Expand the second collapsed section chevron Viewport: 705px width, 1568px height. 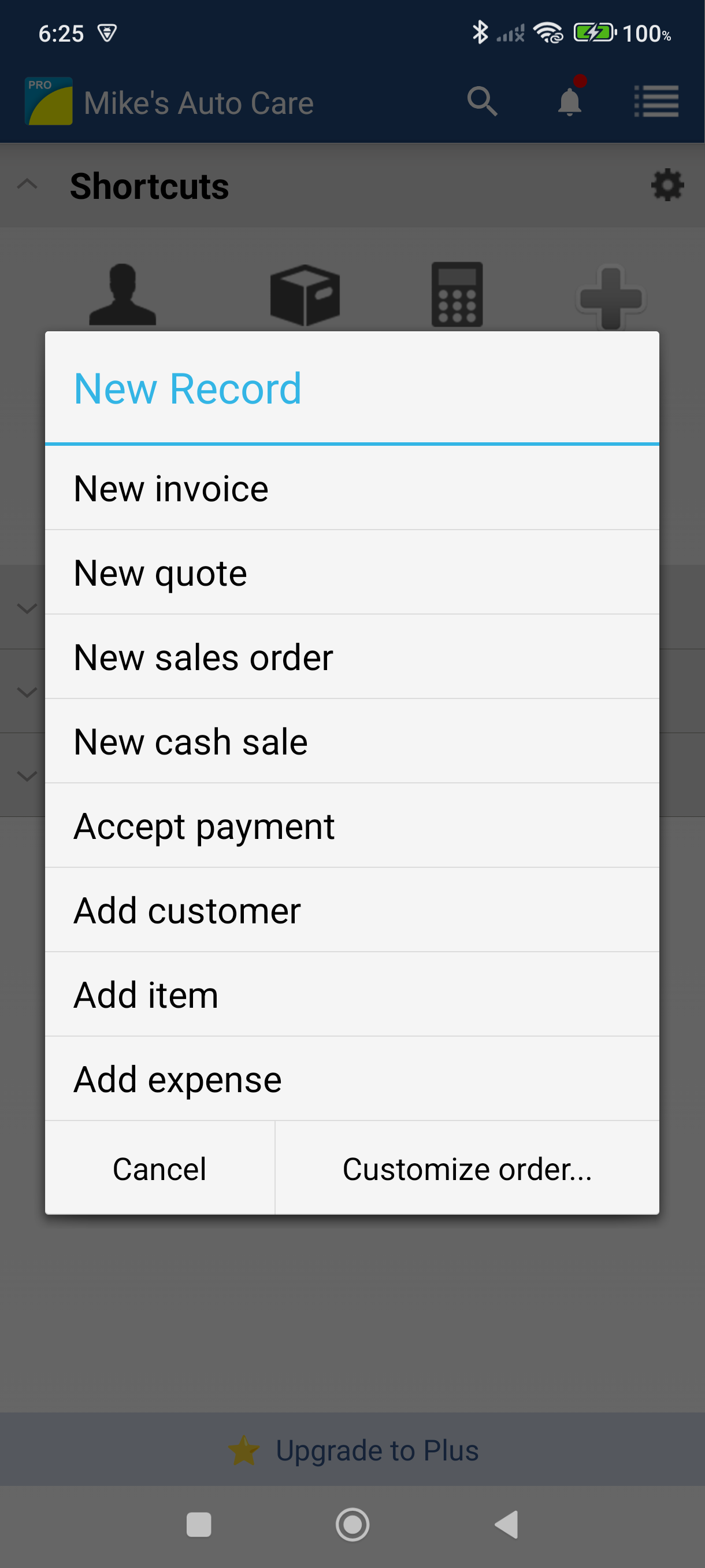(25, 692)
